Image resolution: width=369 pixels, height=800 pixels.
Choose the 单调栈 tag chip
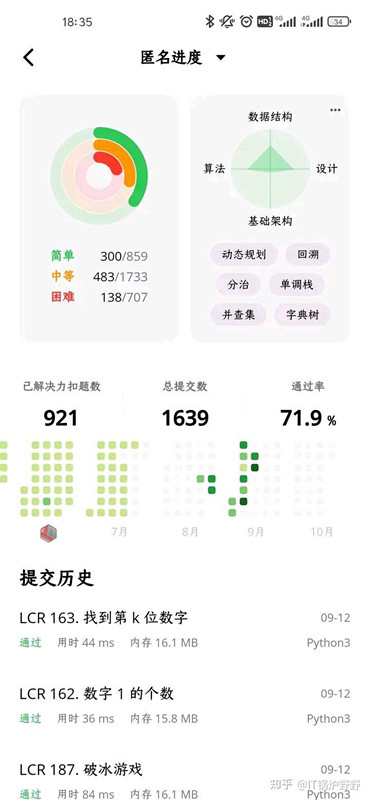tap(298, 284)
